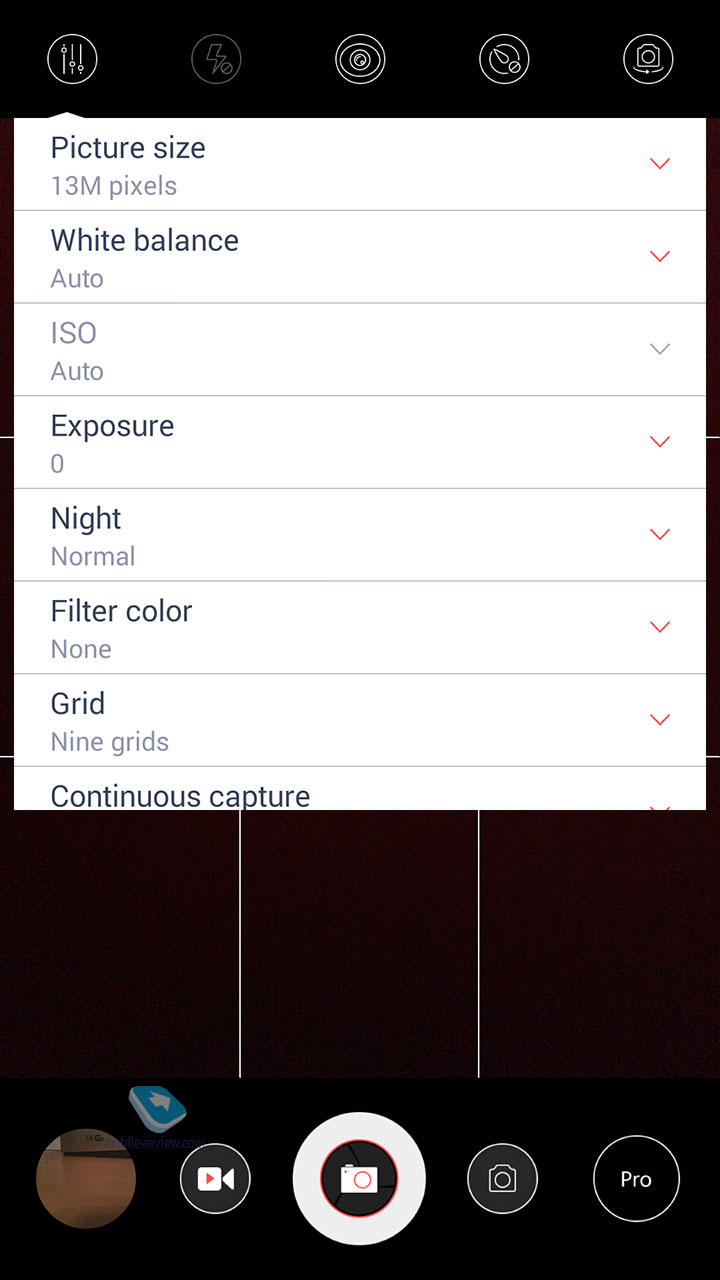Toggle the flash icon
The width and height of the screenshot is (720, 1280).
pos(216,59)
